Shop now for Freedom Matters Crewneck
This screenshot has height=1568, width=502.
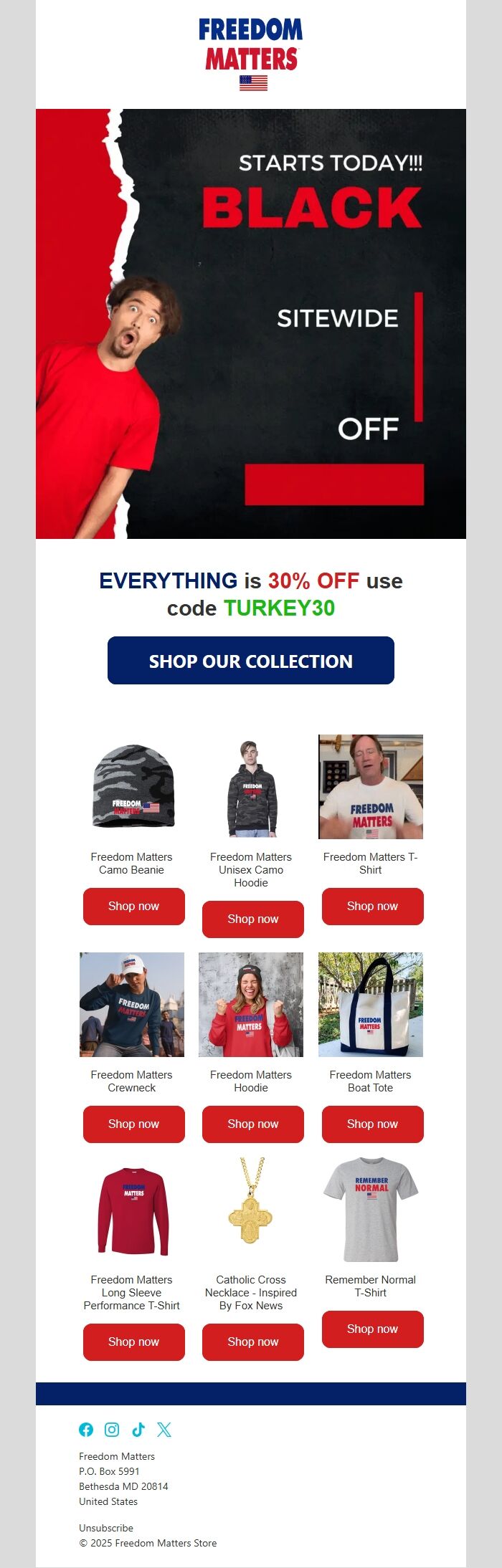[x=133, y=1124]
